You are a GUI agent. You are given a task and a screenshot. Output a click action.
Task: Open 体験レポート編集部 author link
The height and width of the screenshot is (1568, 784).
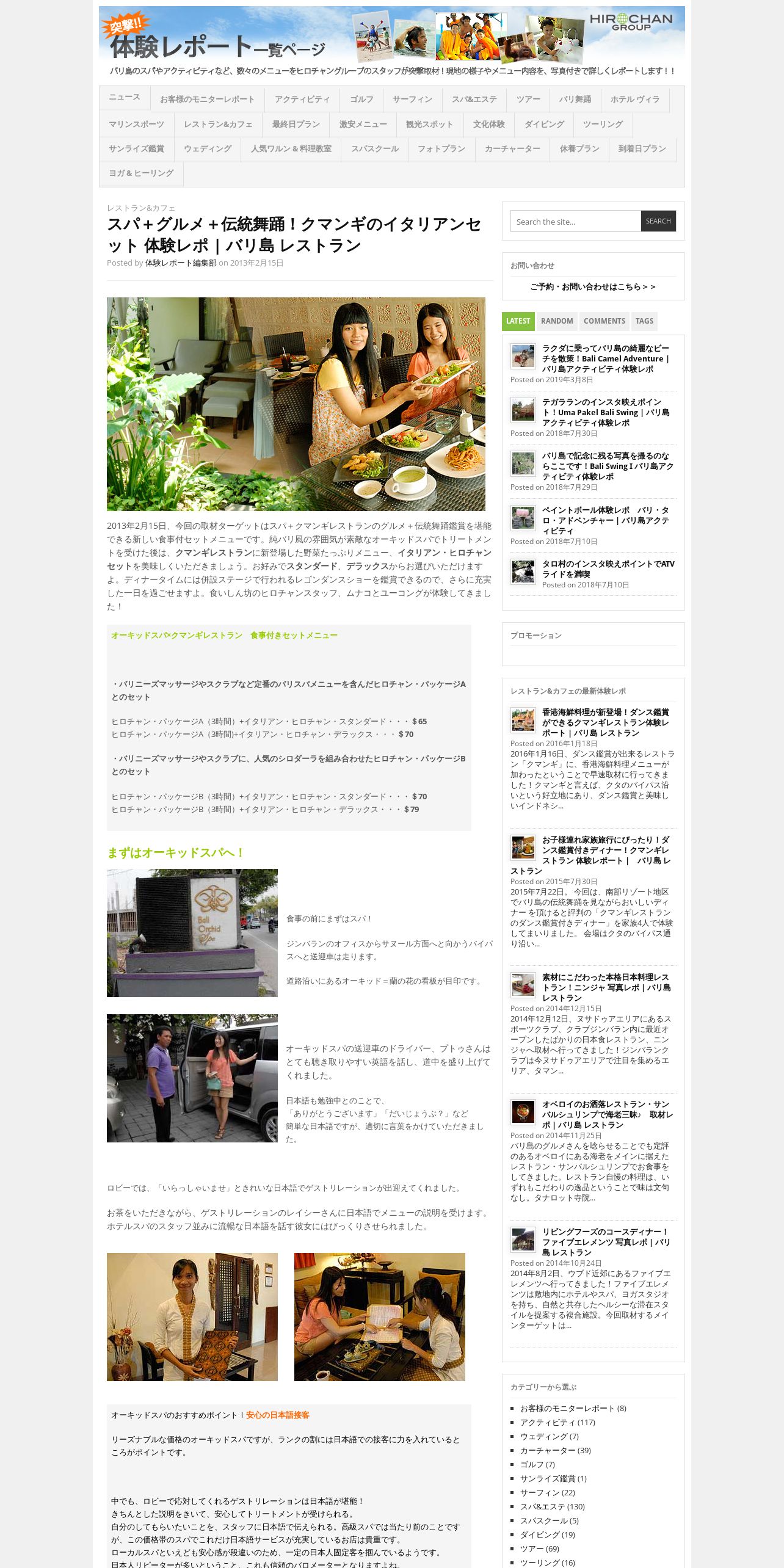pyautogui.click(x=181, y=263)
